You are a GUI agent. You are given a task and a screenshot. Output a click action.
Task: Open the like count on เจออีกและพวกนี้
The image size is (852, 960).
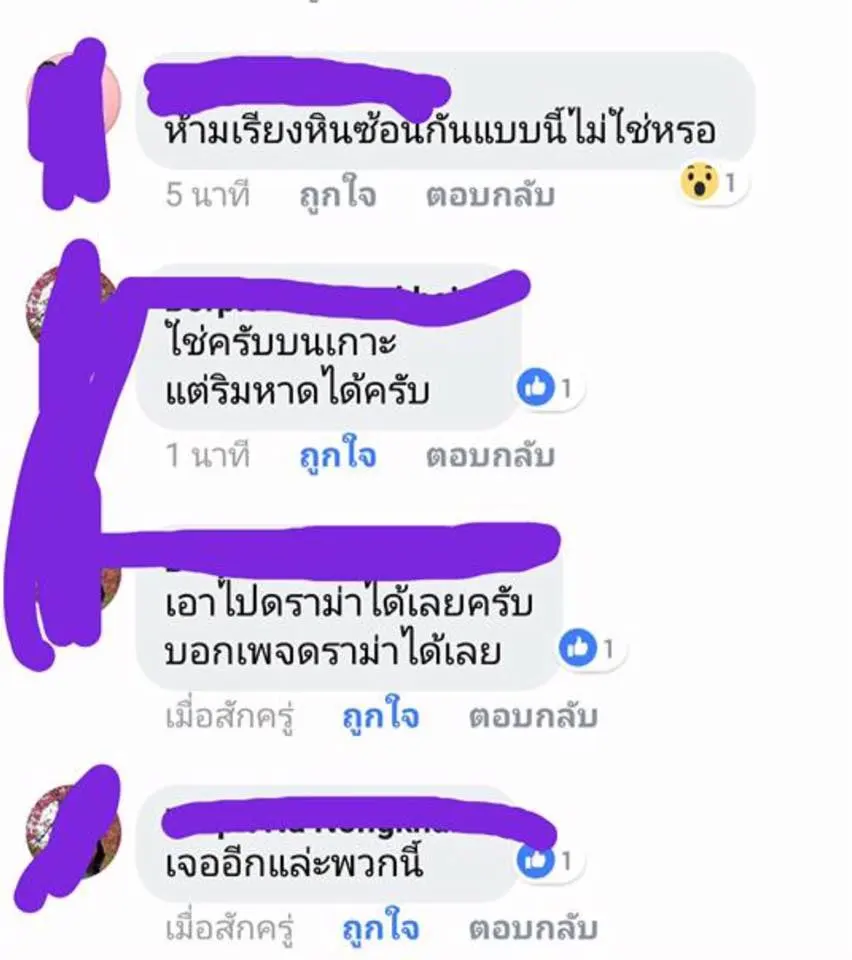point(548,860)
